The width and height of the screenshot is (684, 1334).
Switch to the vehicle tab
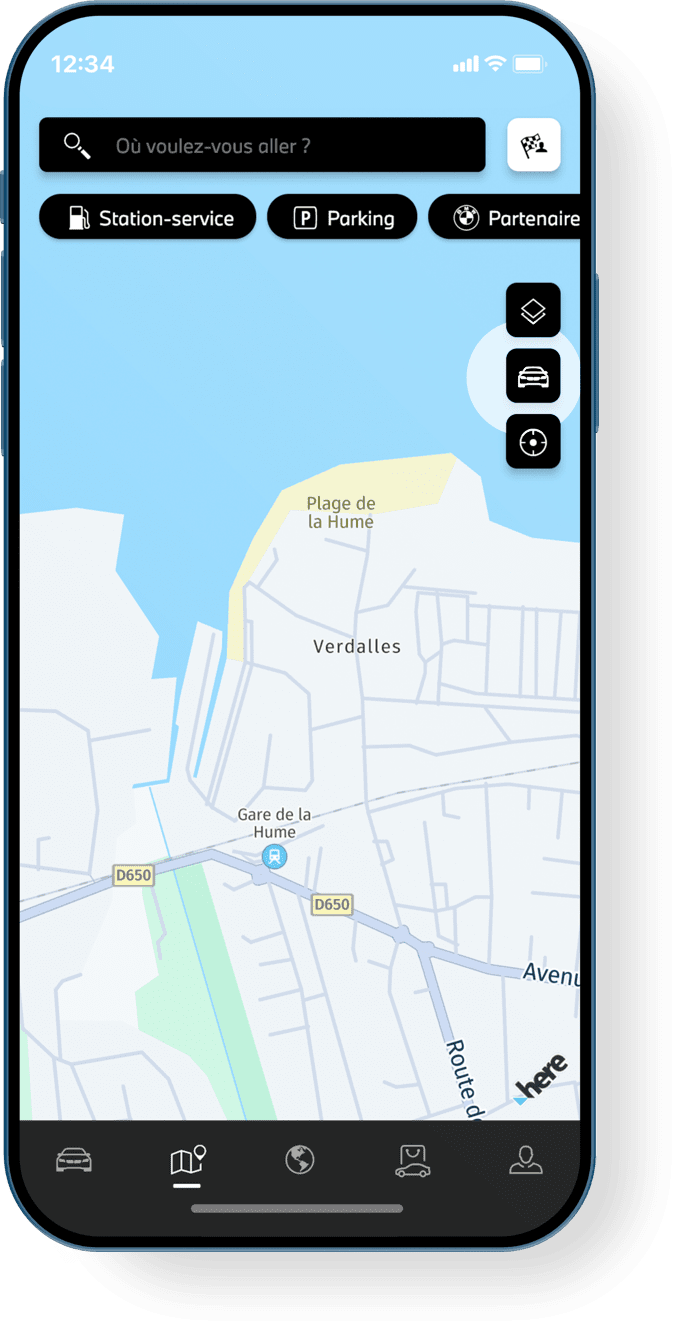[74, 1160]
